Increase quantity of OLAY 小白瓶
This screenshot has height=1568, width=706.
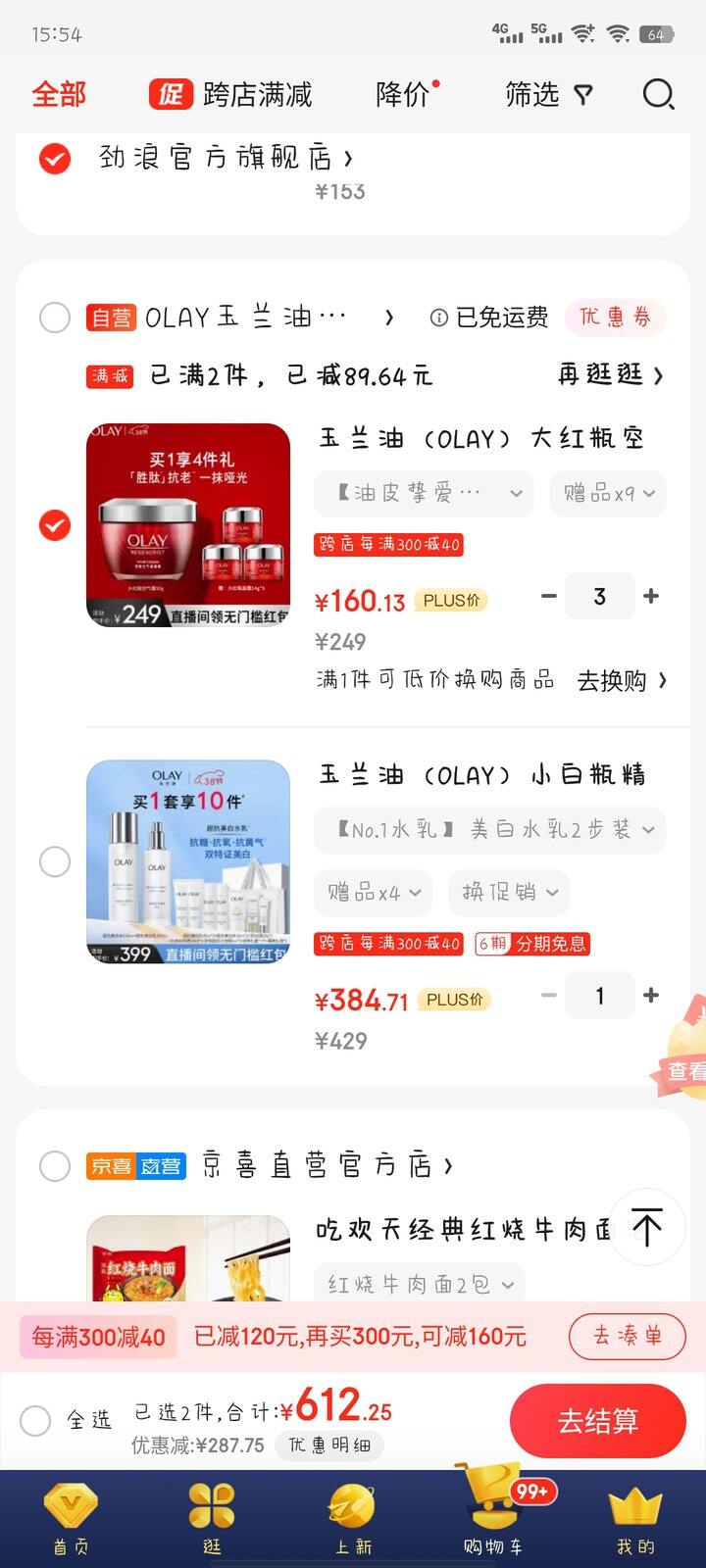pos(650,996)
